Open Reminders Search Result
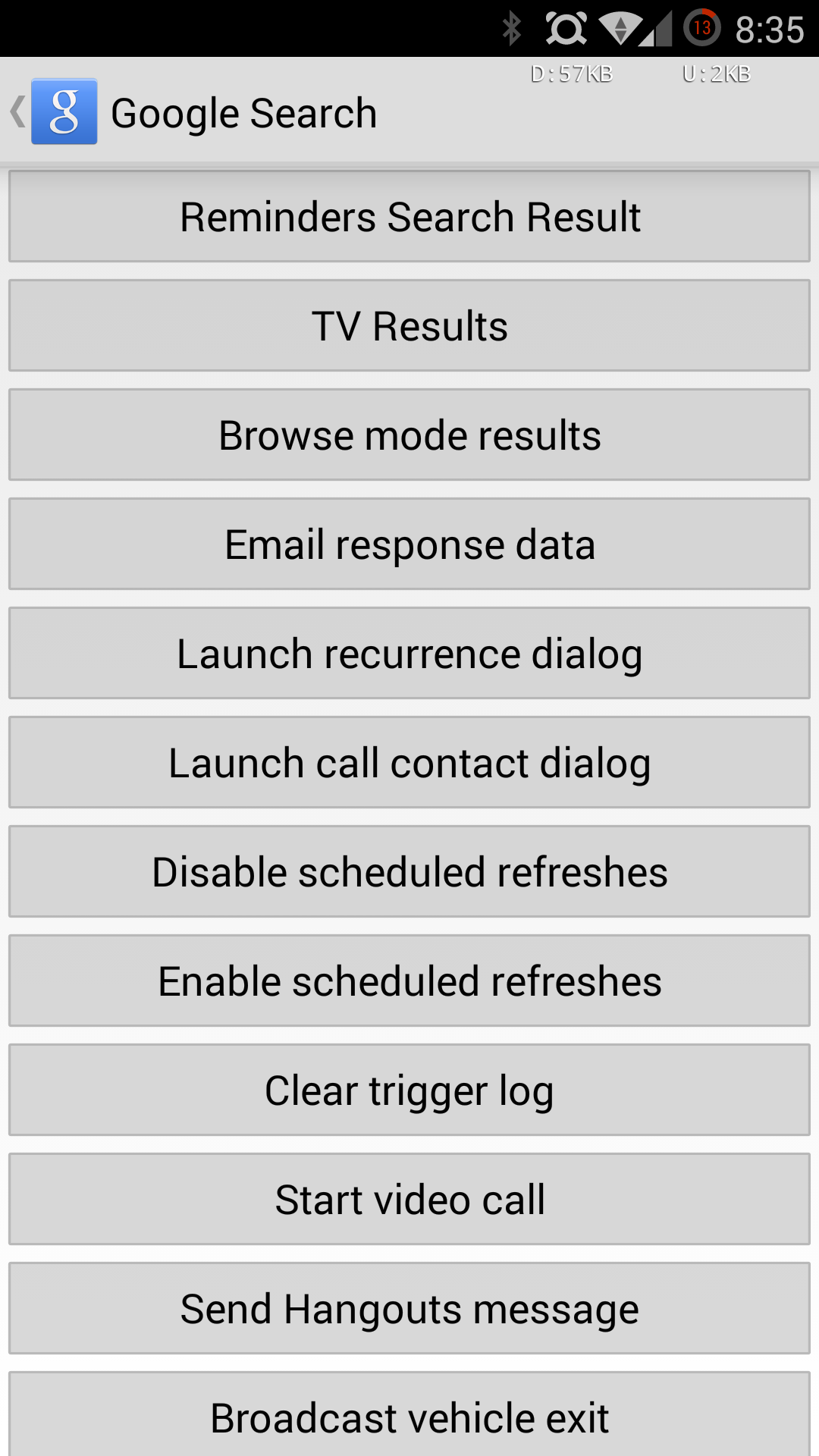819x1456 pixels. coord(409,217)
